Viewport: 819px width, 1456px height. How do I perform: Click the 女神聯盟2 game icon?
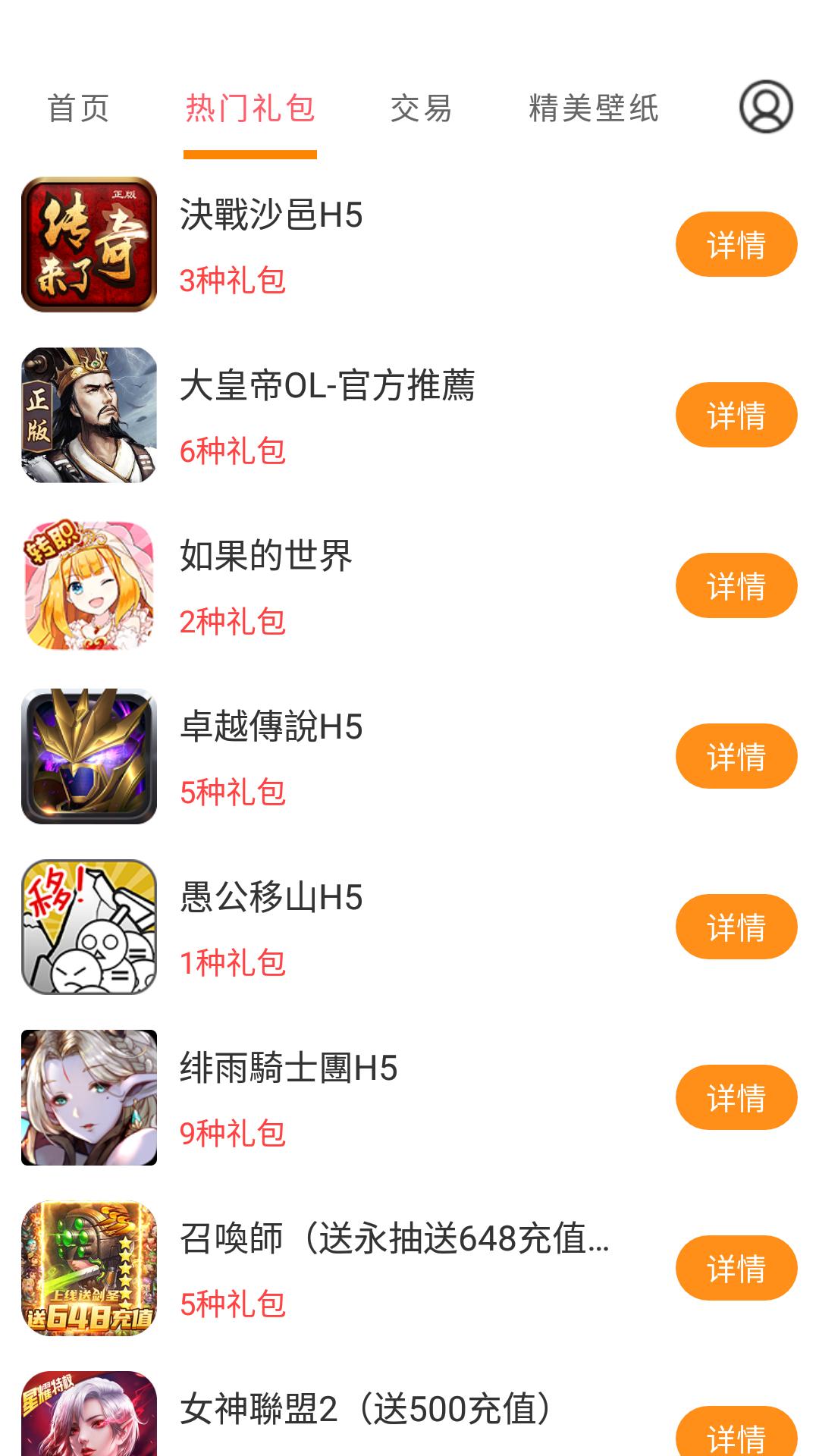(x=90, y=1426)
